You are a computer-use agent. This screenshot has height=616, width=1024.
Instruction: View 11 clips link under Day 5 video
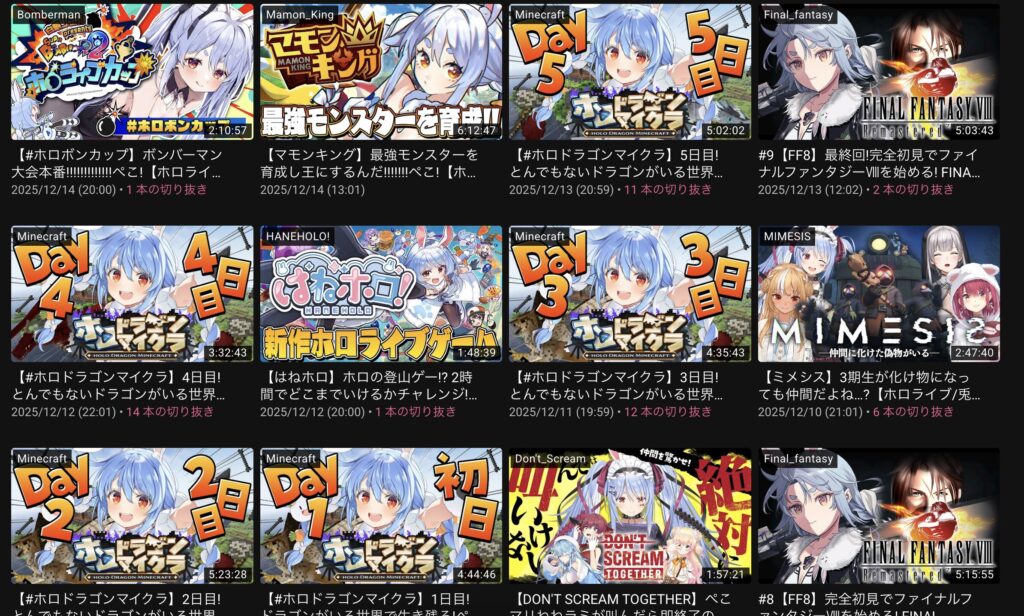coord(669,190)
